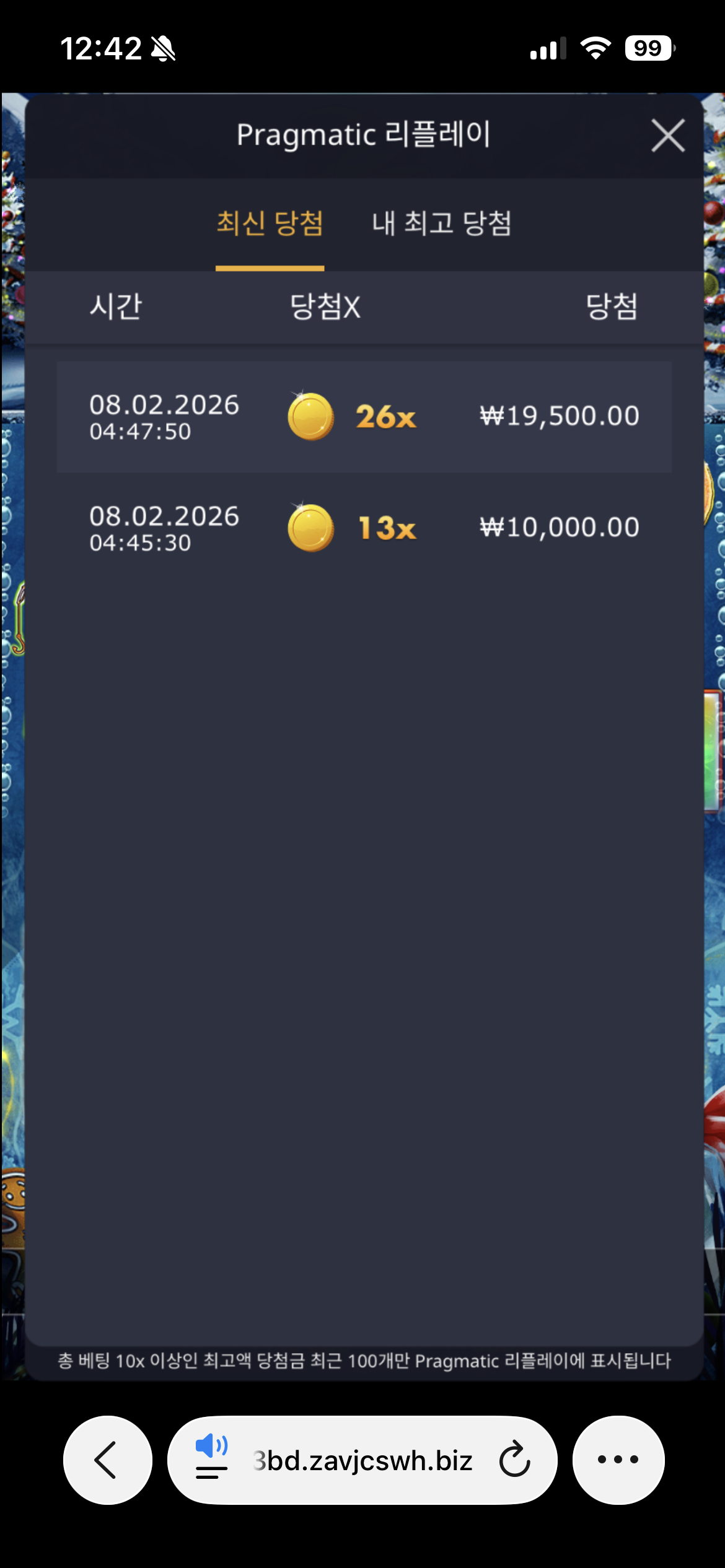The width and height of the screenshot is (725, 1568).
Task: Switch to the 내 최고 당첨 tab
Action: click(441, 224)
